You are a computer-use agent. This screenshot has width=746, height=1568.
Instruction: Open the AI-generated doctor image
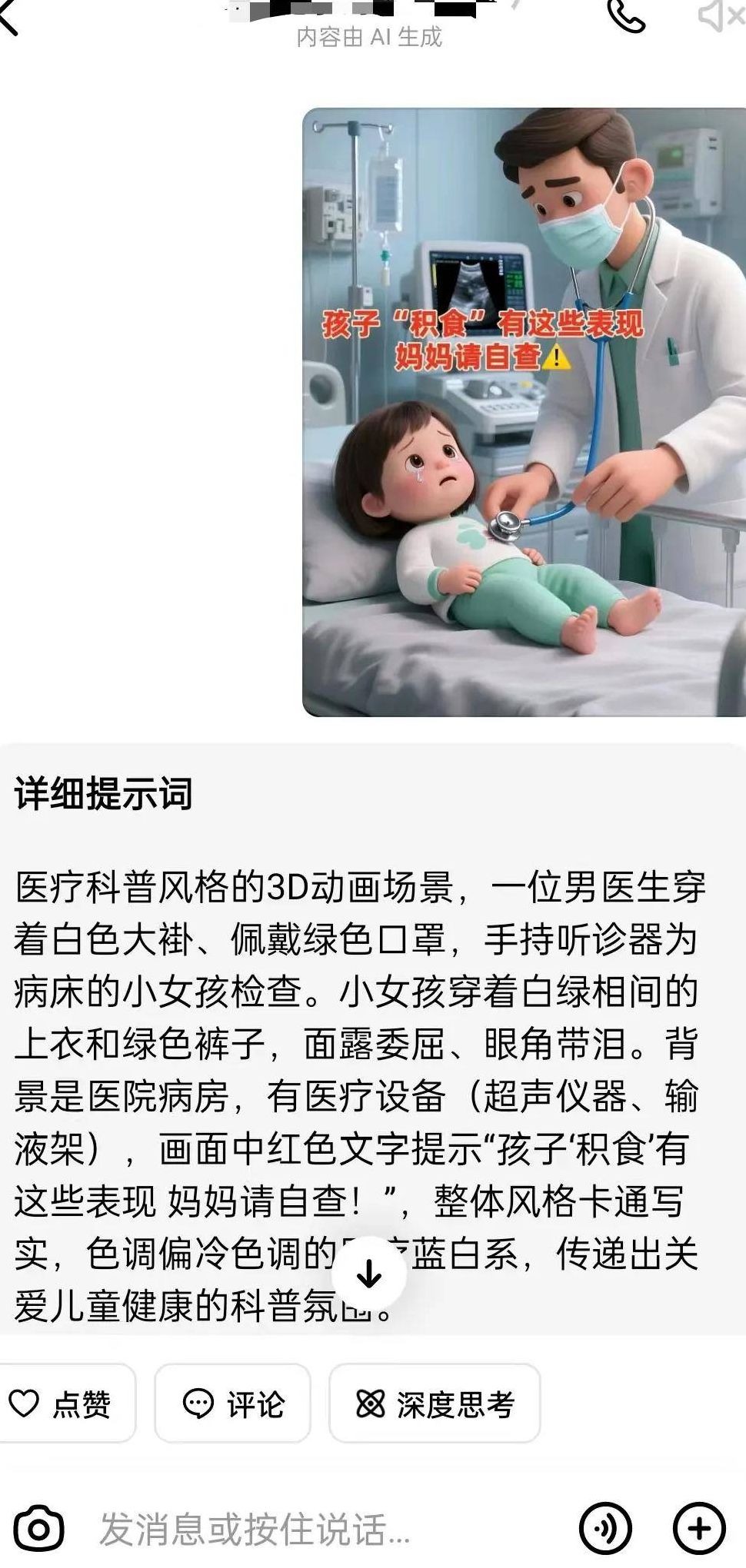tap(524, 413)
